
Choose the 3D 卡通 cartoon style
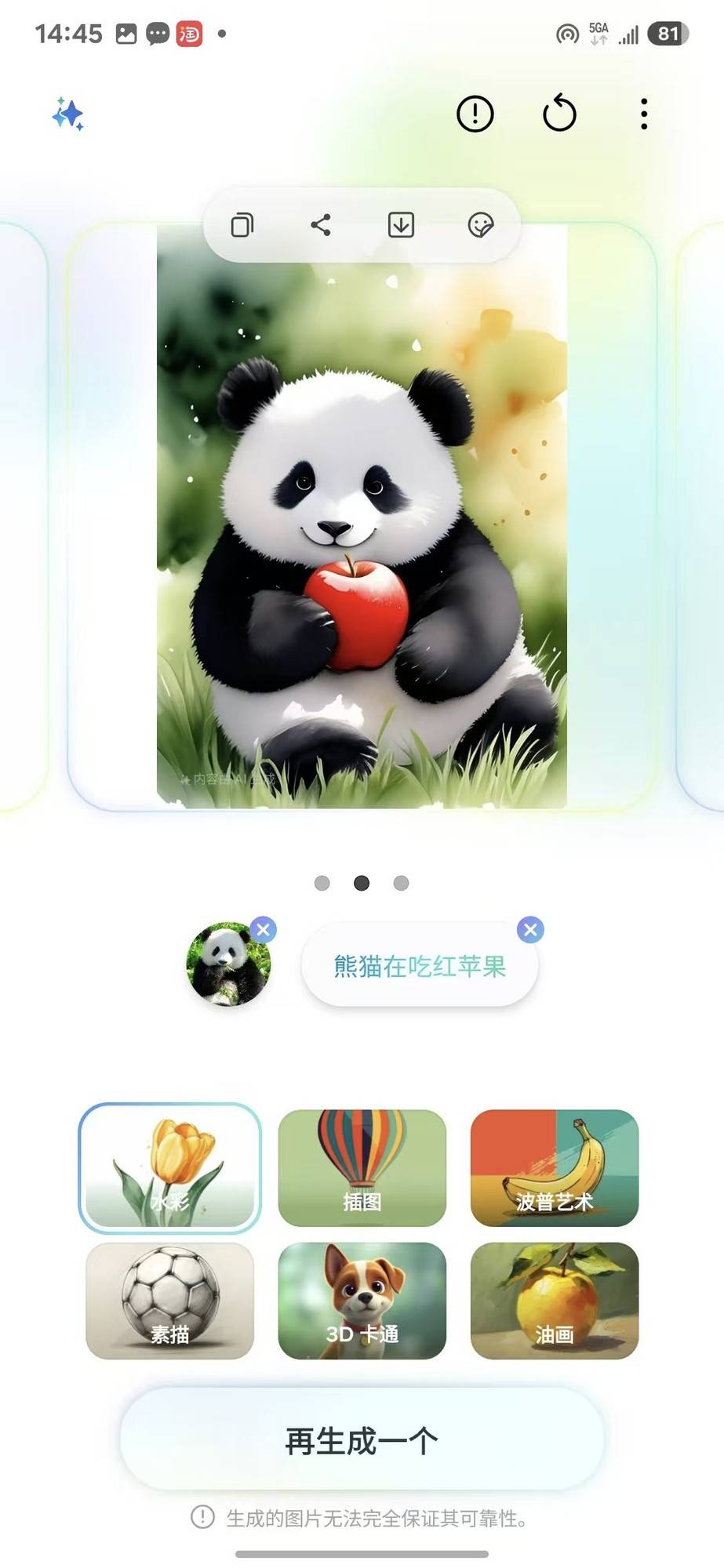coord(362,1301)
